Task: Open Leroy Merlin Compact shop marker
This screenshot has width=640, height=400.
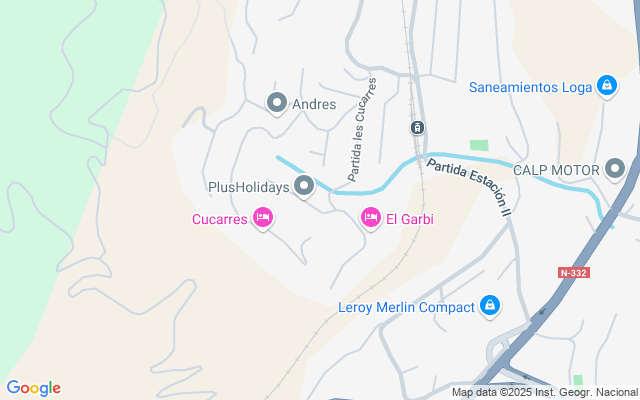Action: coord(490,305)
